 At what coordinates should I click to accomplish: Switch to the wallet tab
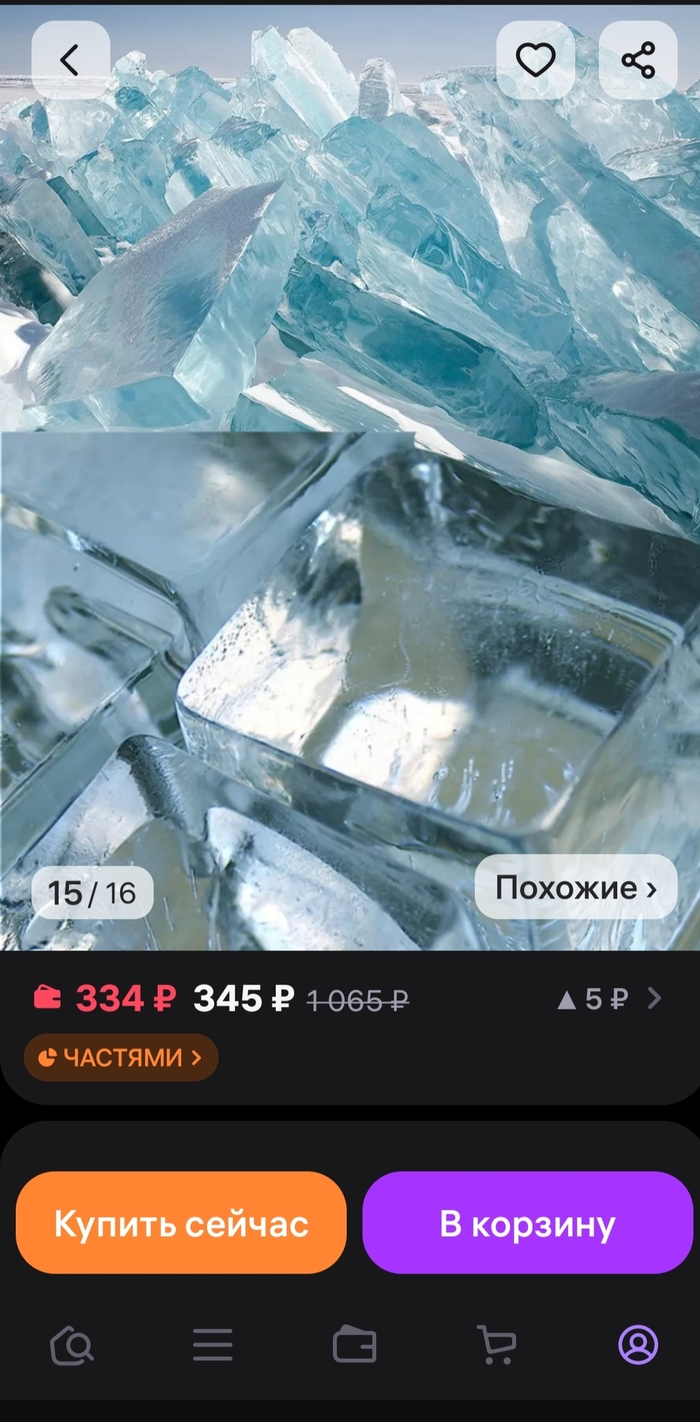pyautogui.click(x=354, y=1345)
